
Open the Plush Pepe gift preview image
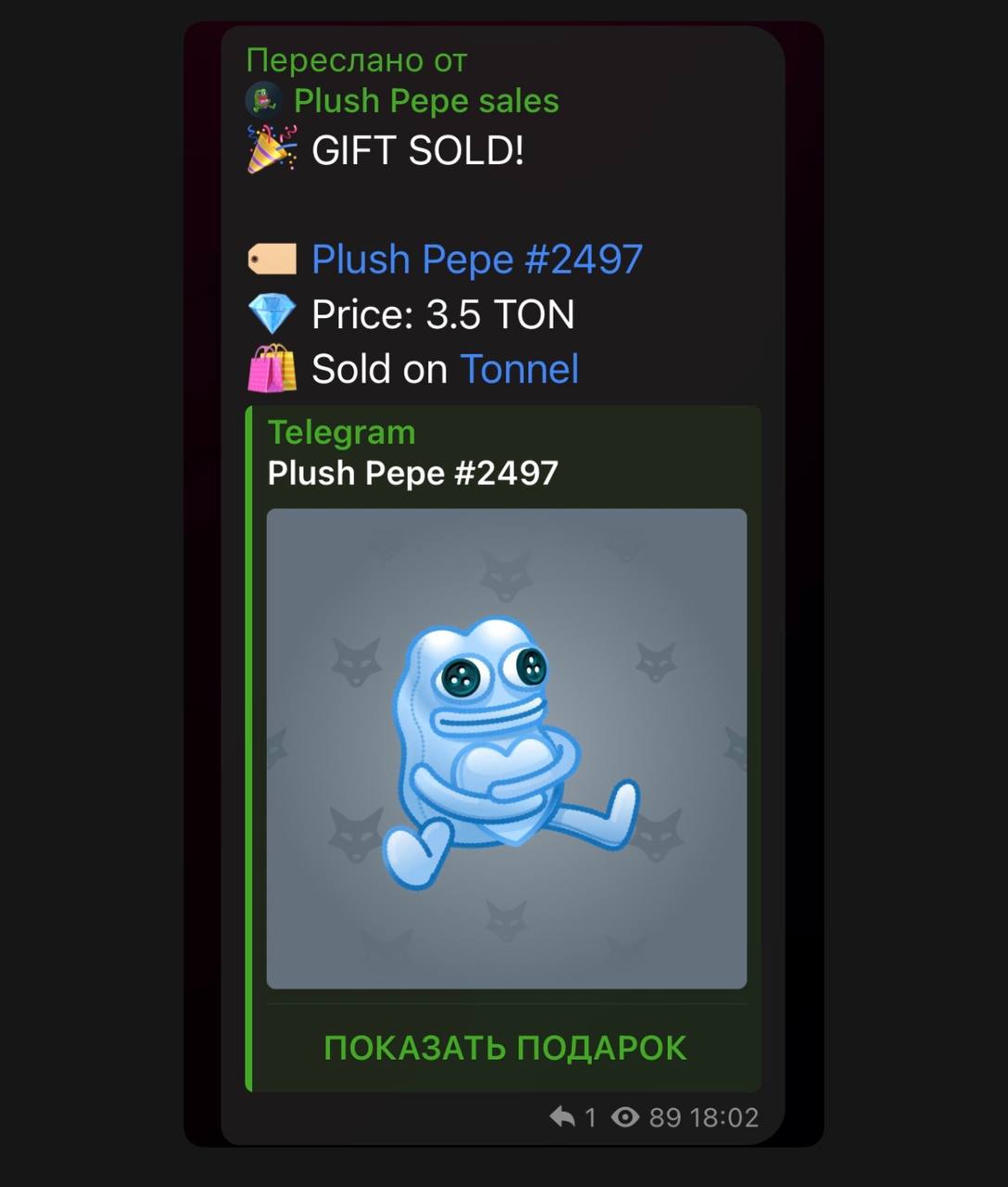pos(506,747)
